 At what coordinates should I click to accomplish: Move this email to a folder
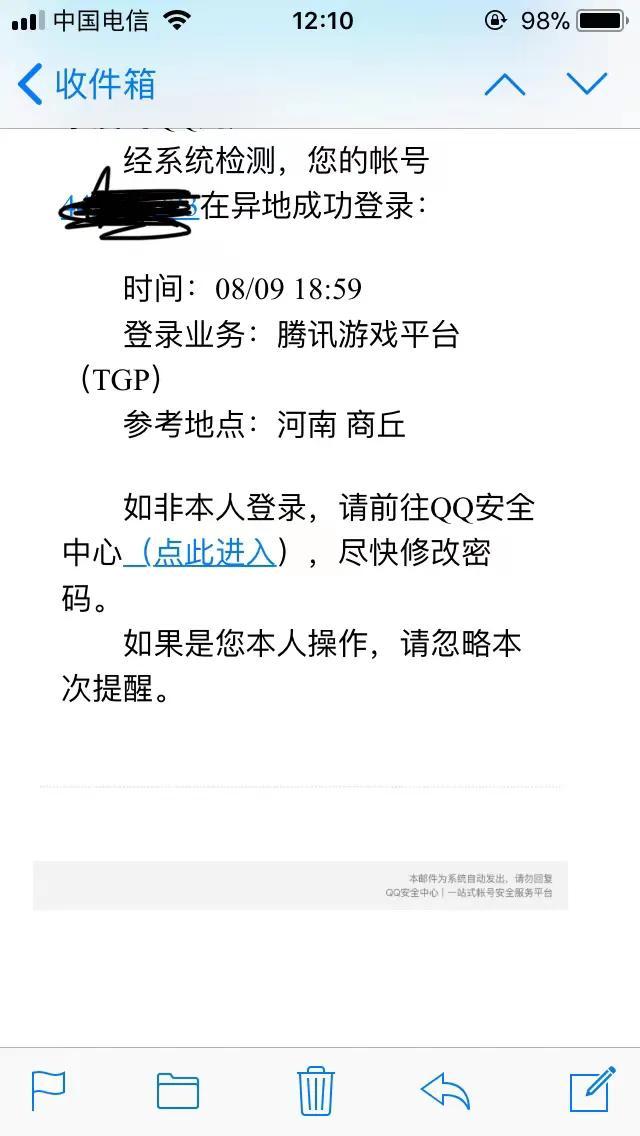(178, 1090)
